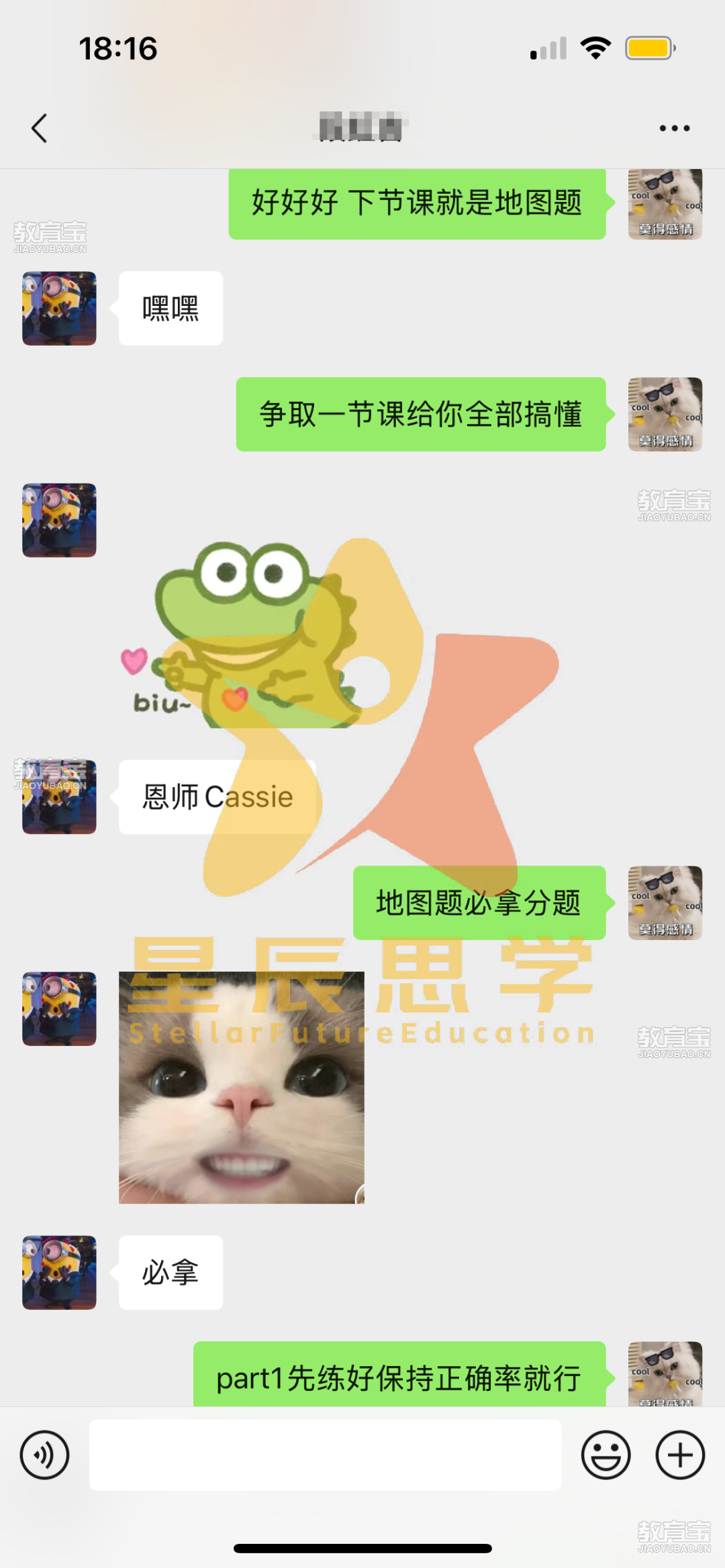Switch to voice message input
Screen dimensions: 725x1568
pyautogui.click(x=44, y=1455)
